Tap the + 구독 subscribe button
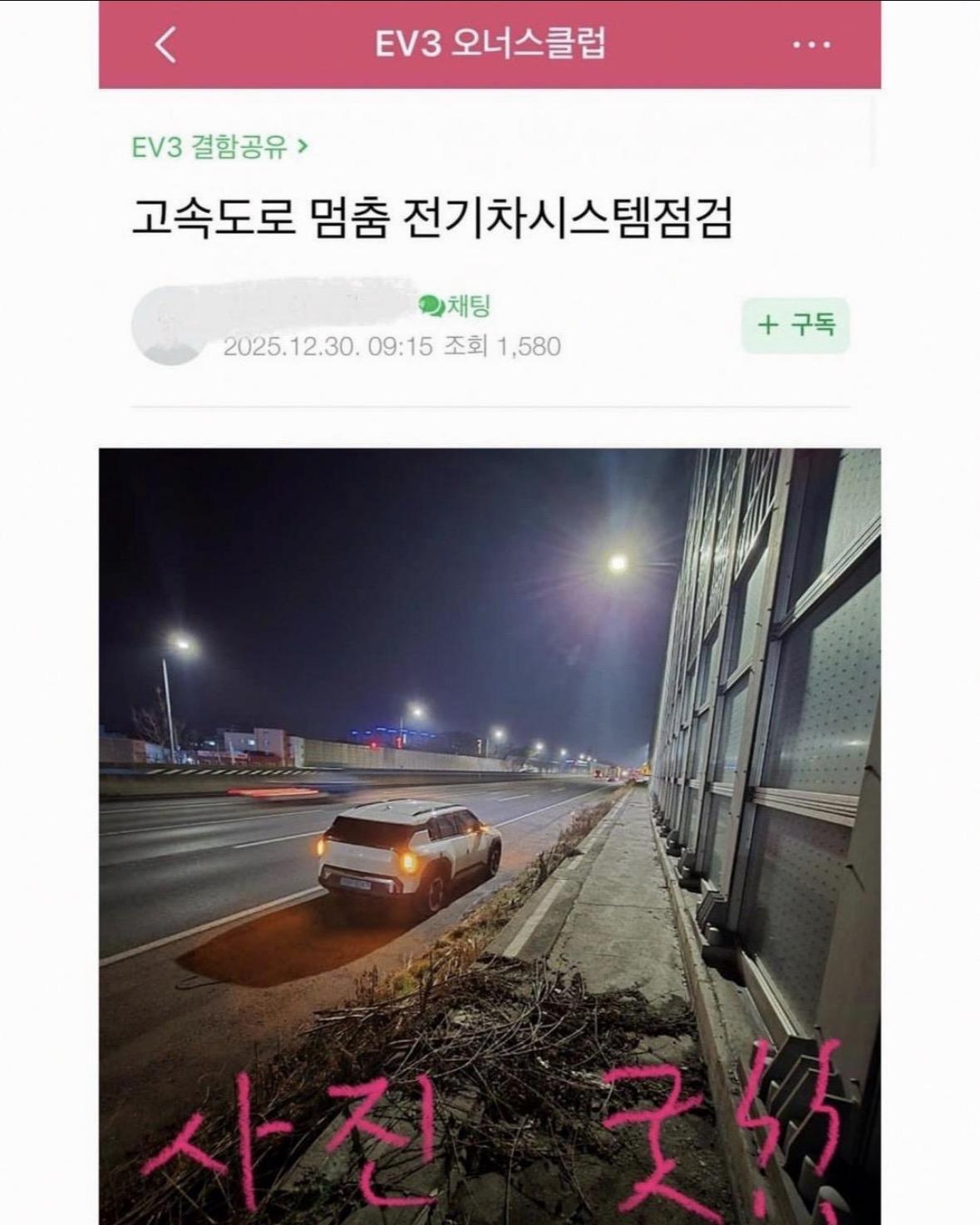The height and width of the screenshot is (1225, 980). (795, 324)
